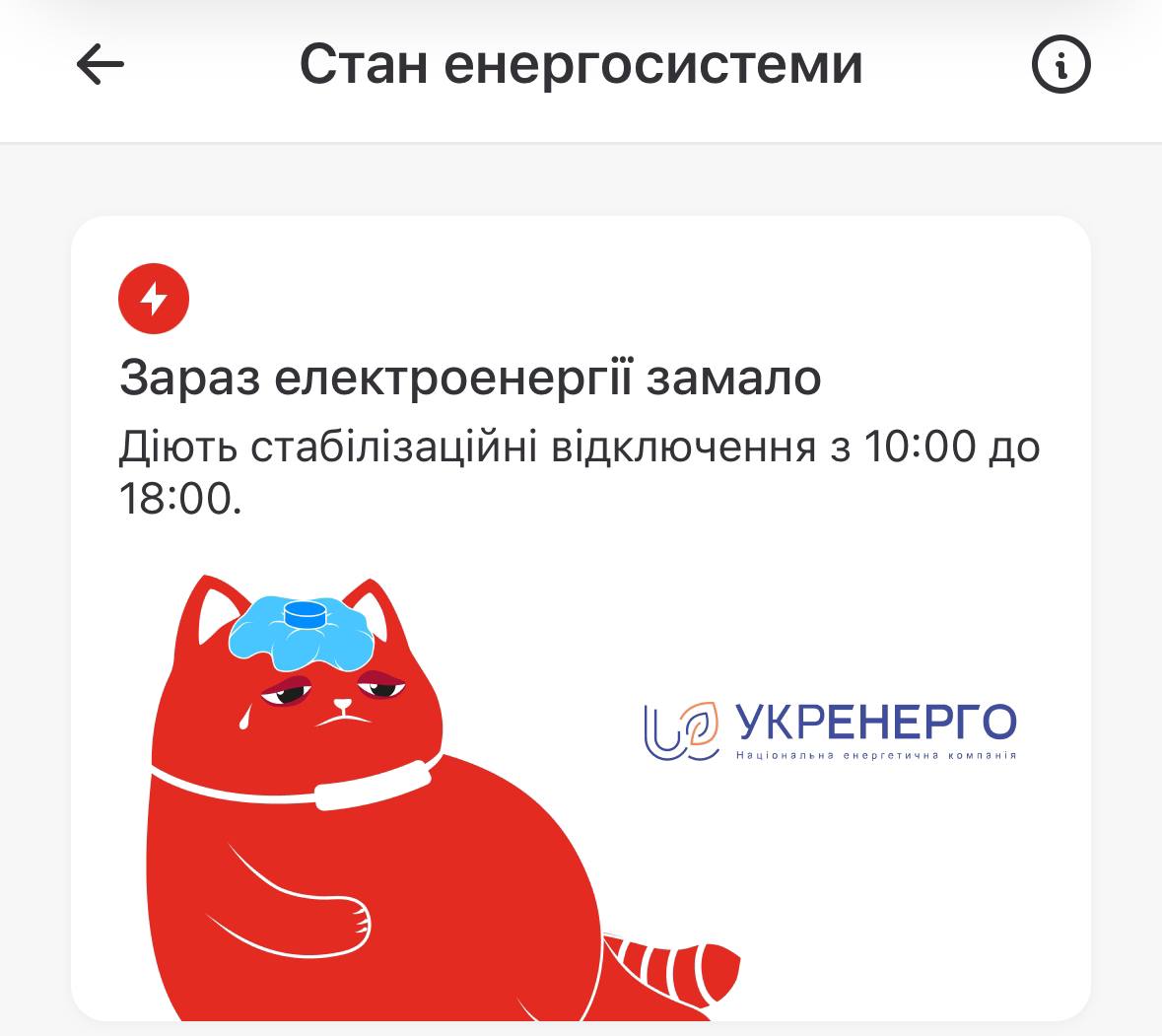Open the info icon in the header
Screen dimensions: 1162x1036
(1060, 65)
